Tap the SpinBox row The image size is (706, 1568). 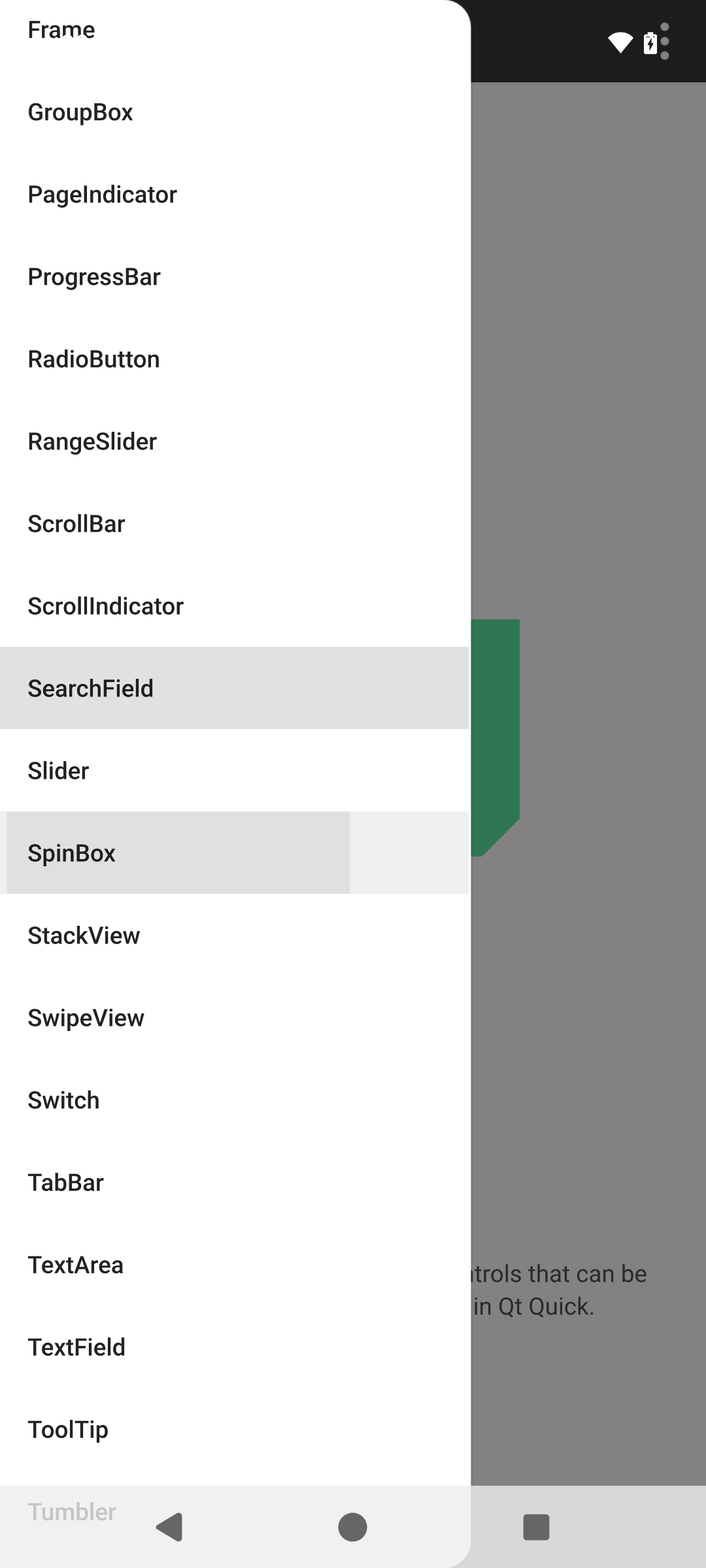pos(234,853)
